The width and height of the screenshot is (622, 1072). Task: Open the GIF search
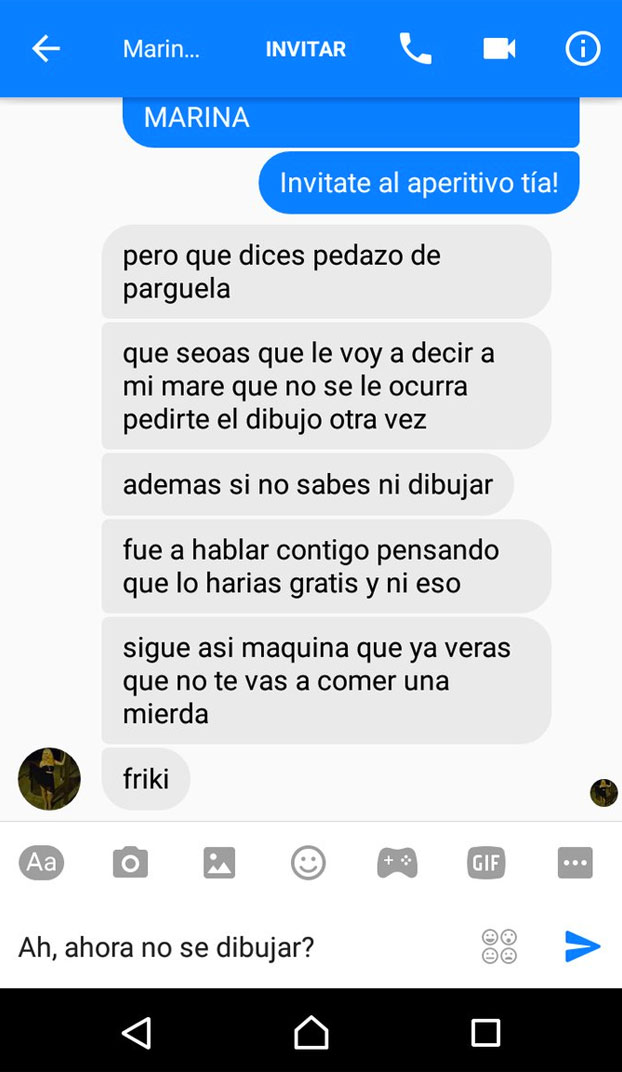coord(486,862)
